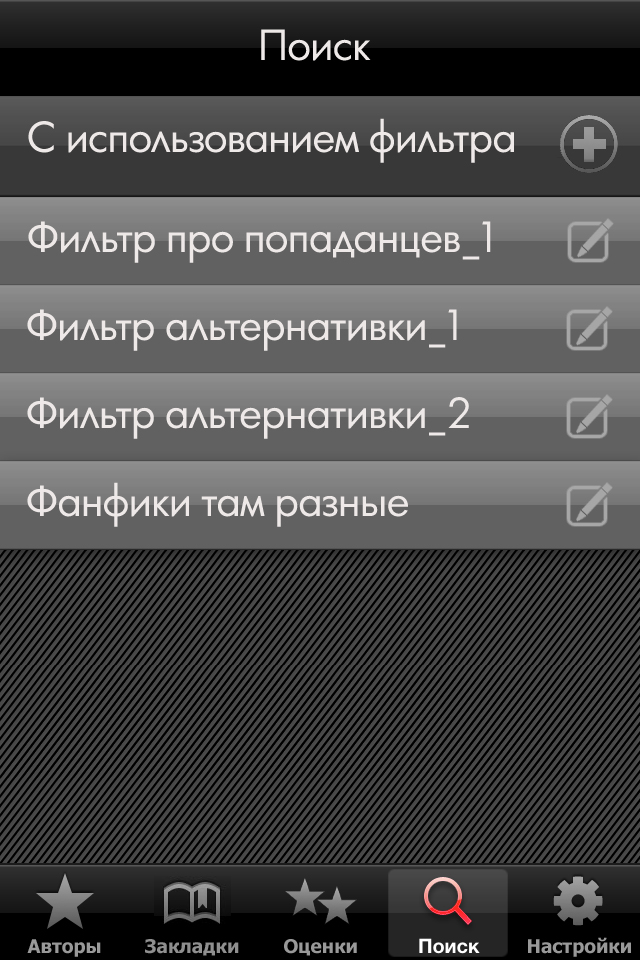640x960 pixels.
Task: Edit the filter "Фанфики там разные"
Action: tap(589, 505)
